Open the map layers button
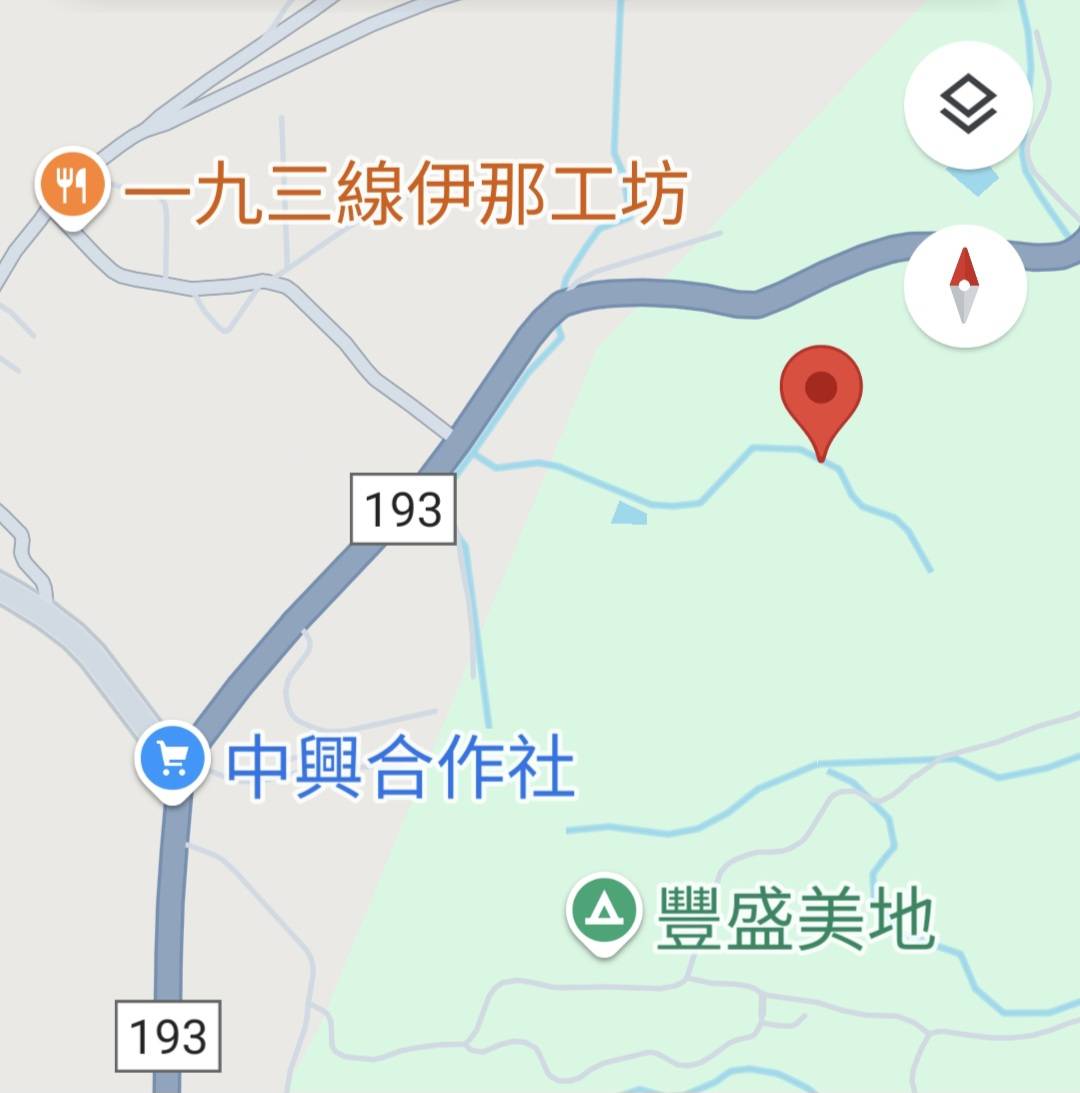The width and height of the screenshot is (1080, 1093). tap(967, 105)
